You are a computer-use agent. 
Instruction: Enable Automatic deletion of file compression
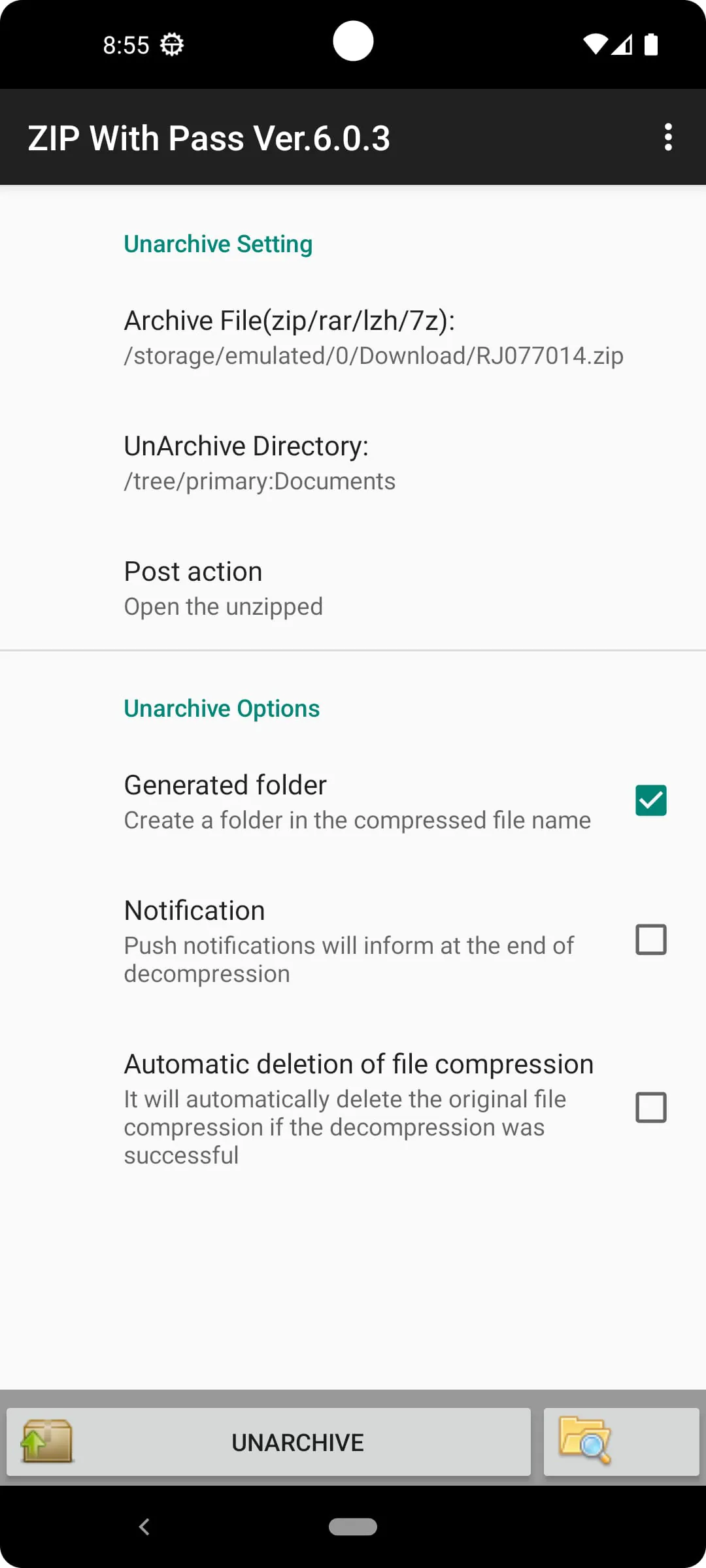650,1108
